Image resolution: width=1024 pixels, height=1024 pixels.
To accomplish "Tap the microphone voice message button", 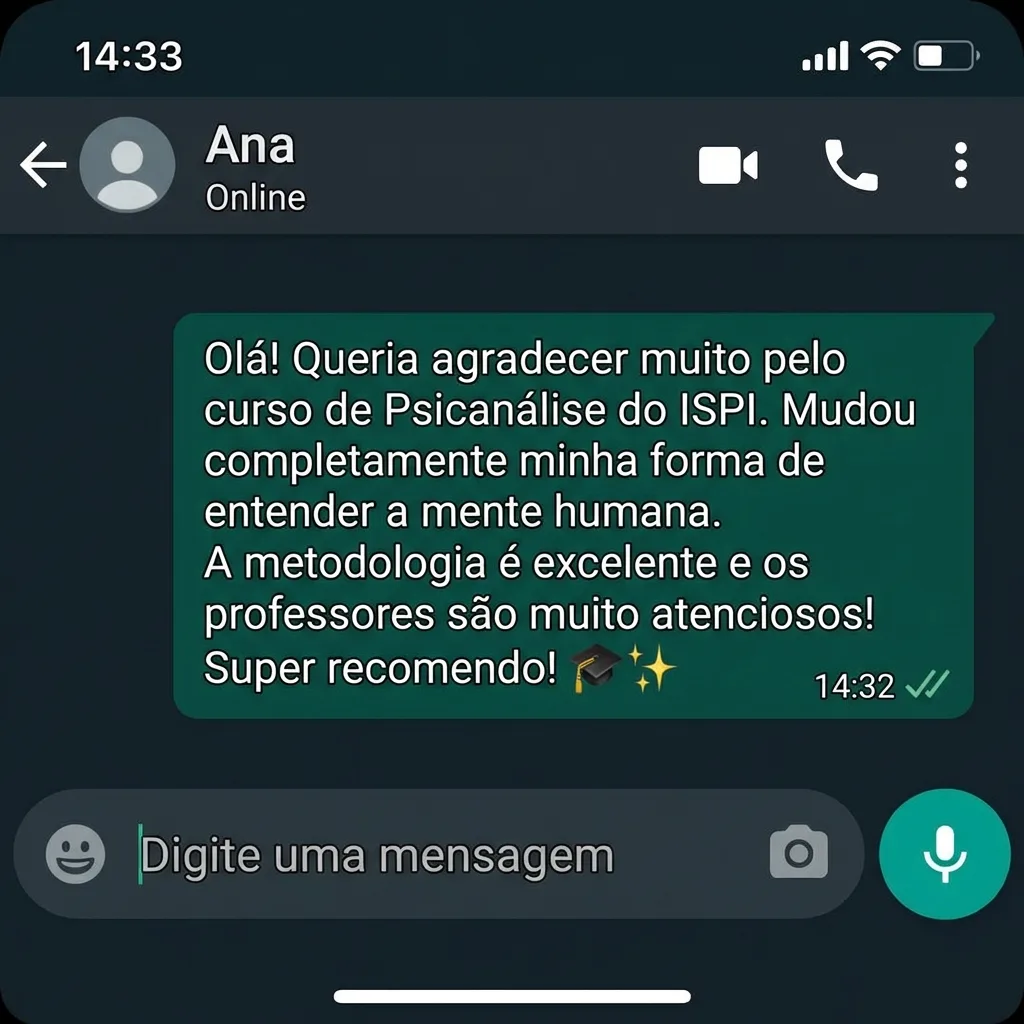I will [945, 853].
